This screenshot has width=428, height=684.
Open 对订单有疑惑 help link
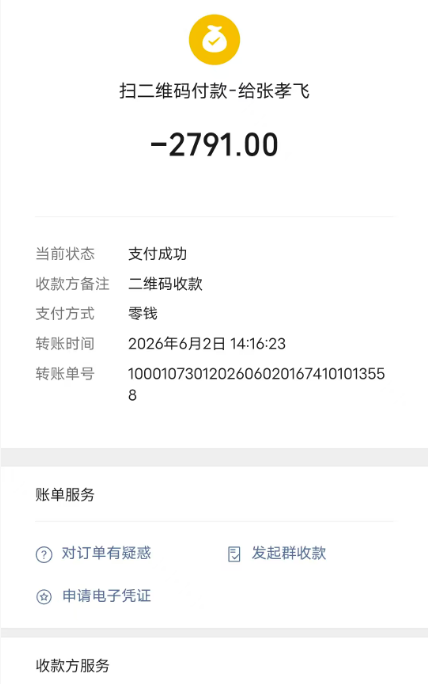(x=93, y=553)
